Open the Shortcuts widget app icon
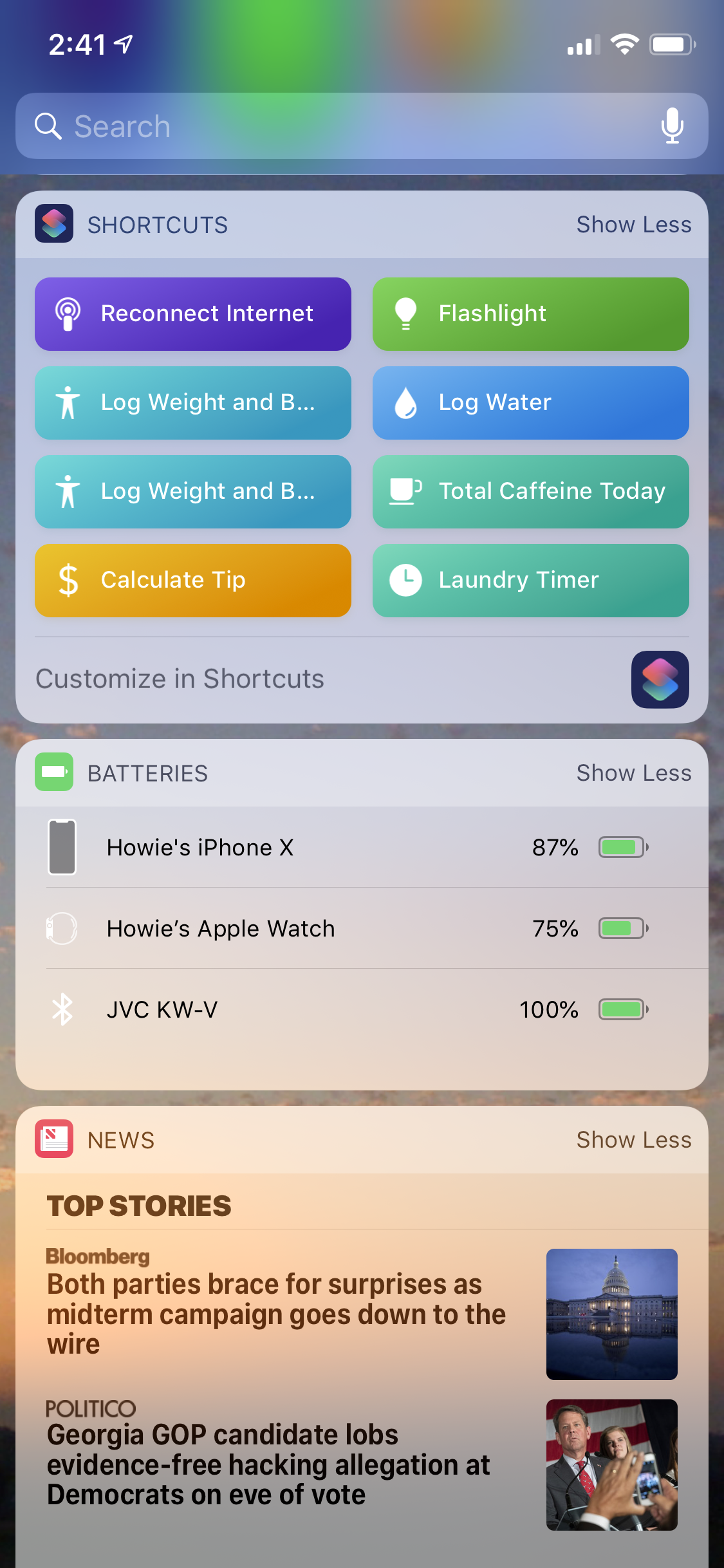The height and width of the screenshot is (1568, 724). pyautogui.click(x=55, y=225)
